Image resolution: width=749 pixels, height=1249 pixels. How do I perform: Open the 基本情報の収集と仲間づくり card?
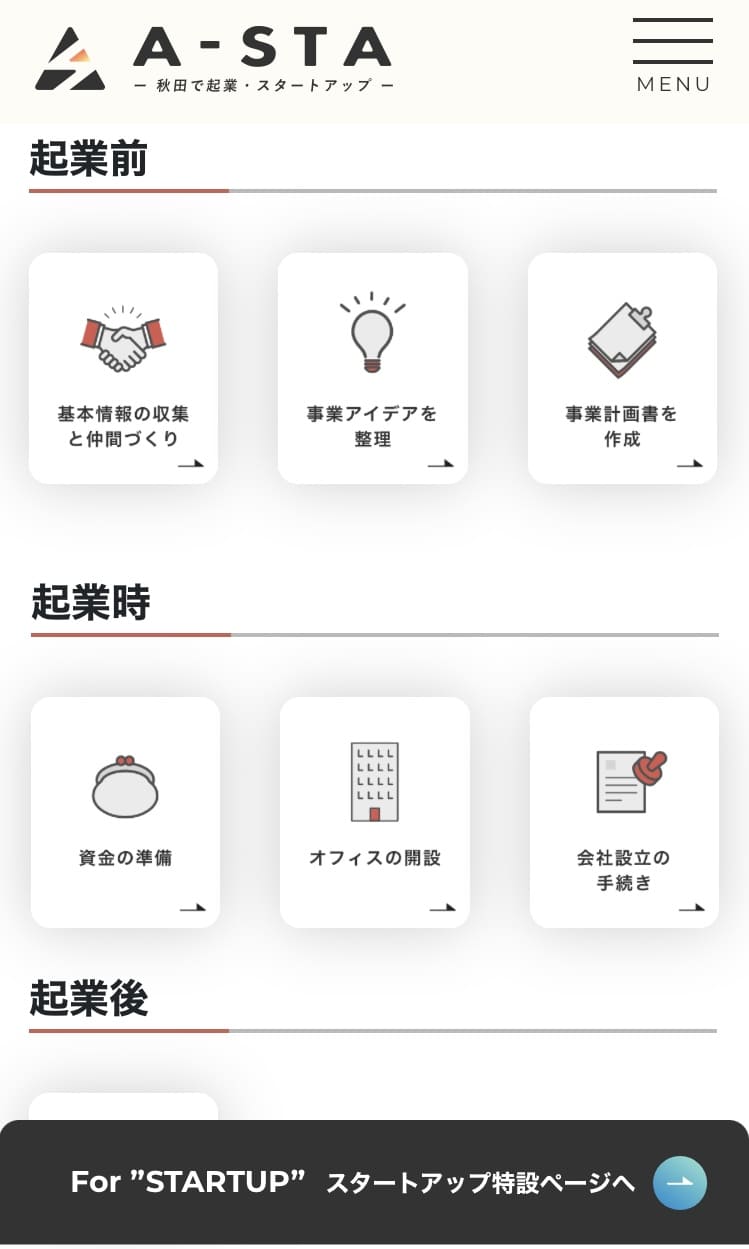123,368
